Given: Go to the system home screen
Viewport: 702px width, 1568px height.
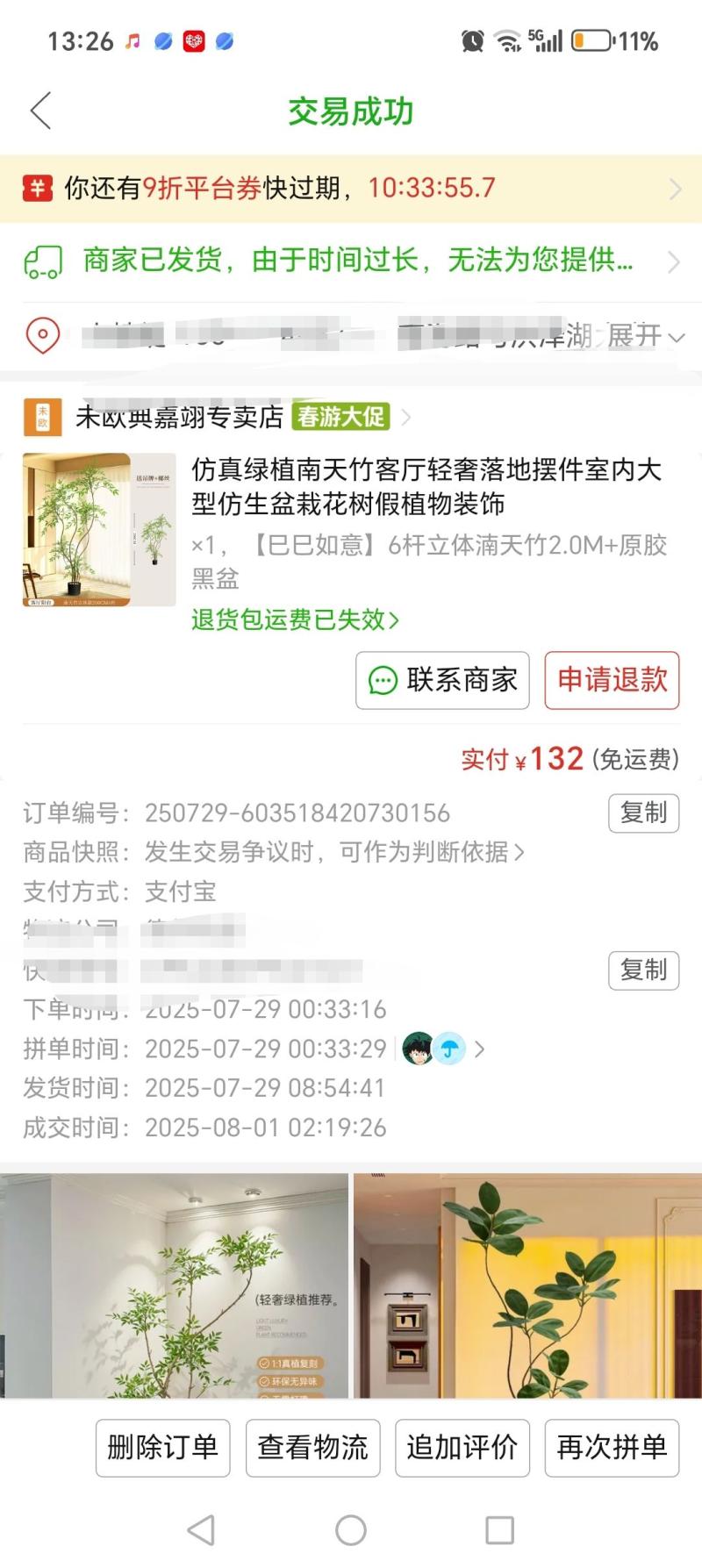Looking at the screenshot, I should coord(351,1530).
